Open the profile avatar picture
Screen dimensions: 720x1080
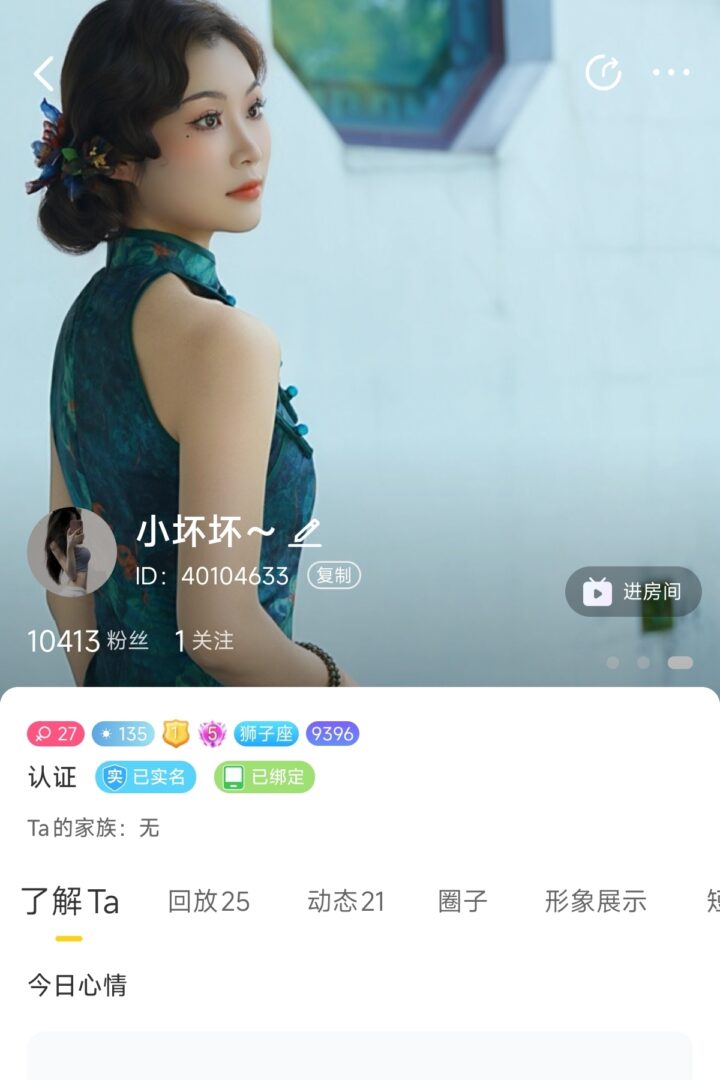click(71, 552)
